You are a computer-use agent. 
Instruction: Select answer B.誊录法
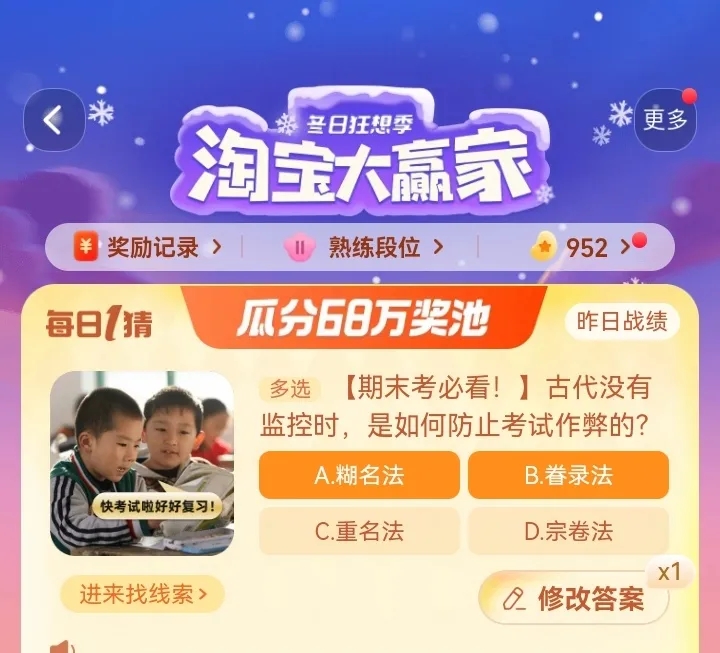tap(568, 475)
